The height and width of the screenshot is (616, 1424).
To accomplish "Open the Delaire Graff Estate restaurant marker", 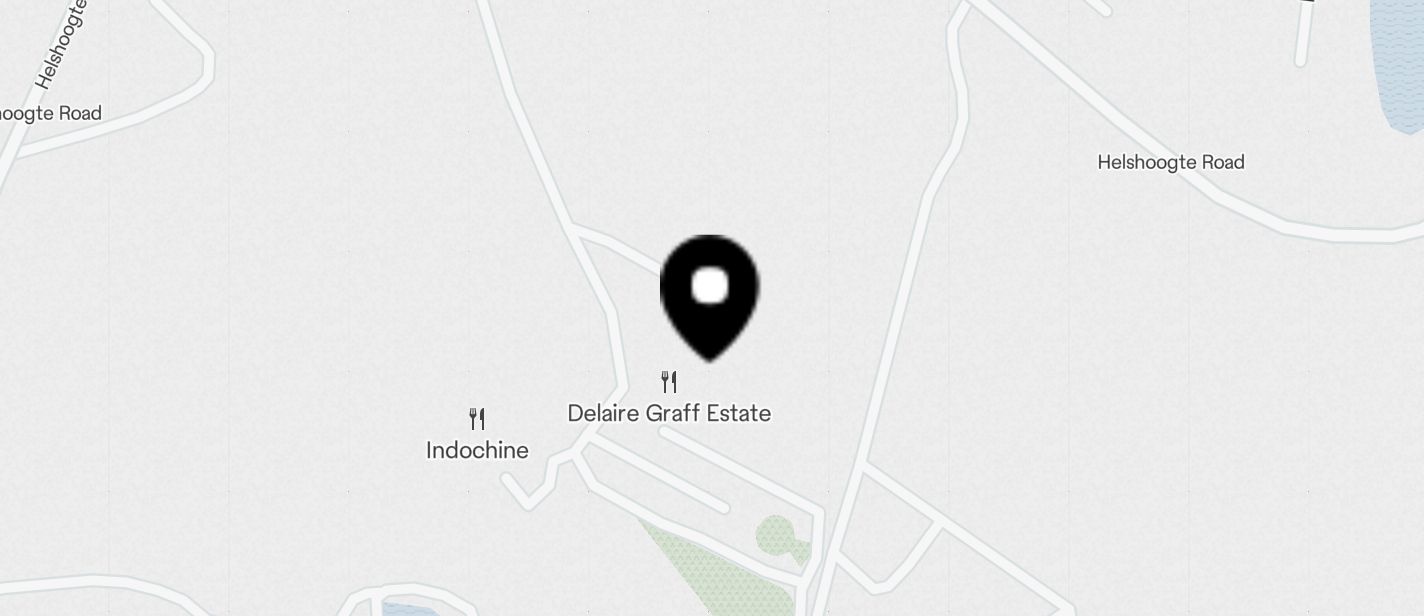I will pos(669,382).
